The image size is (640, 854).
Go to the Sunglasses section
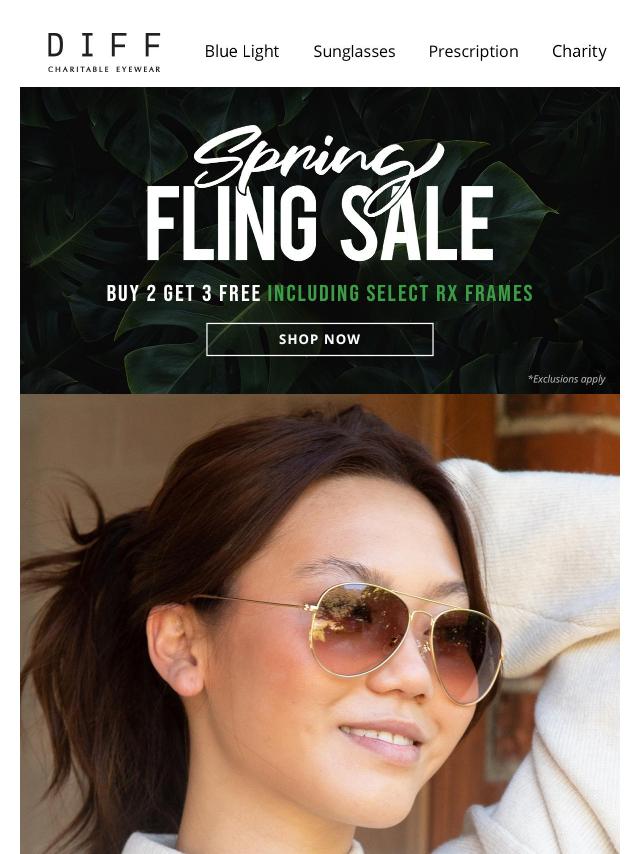(x=354, y=51)
